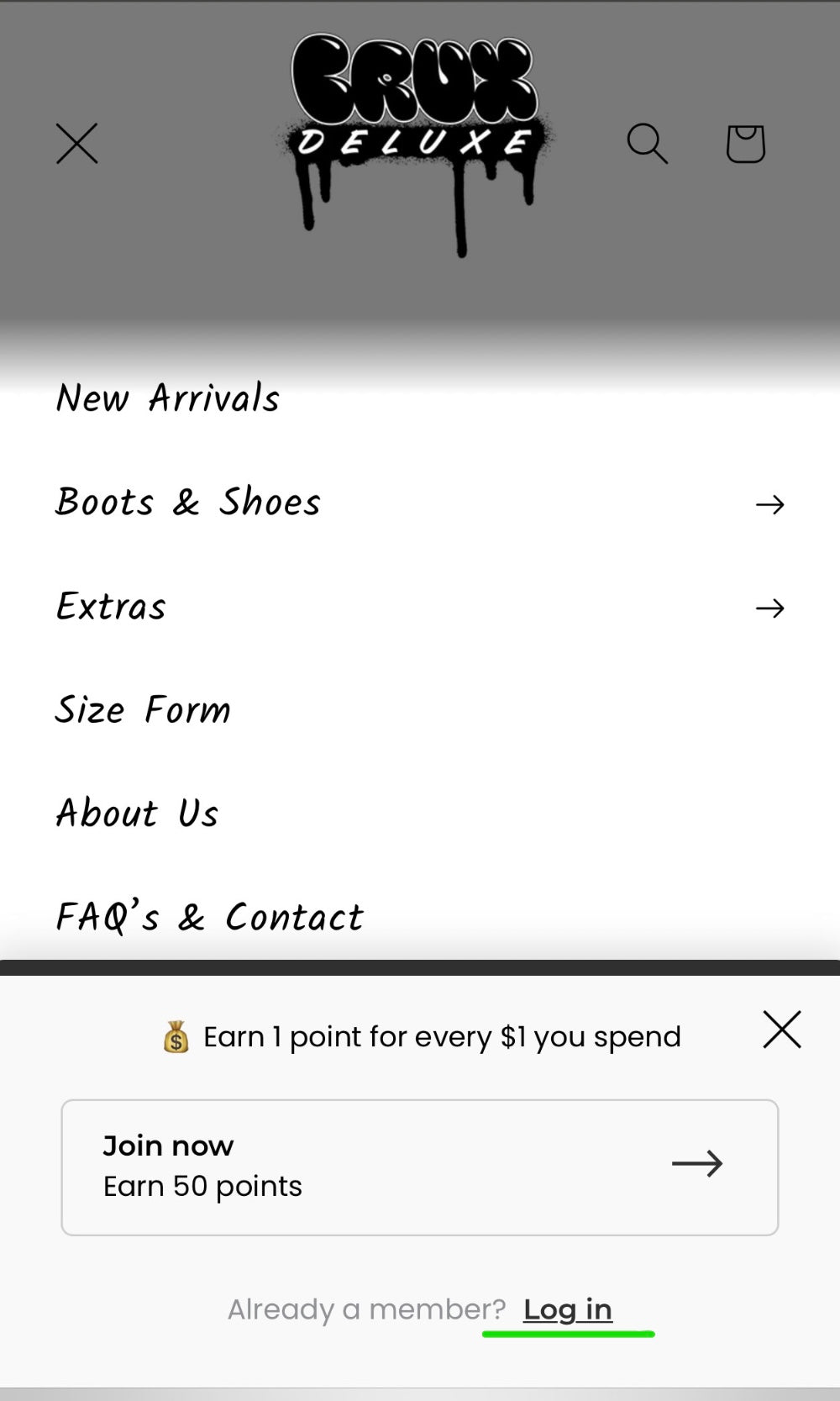Go to New Arrivals
Screen dimensions: 840x1401
(x=168, y=398)
